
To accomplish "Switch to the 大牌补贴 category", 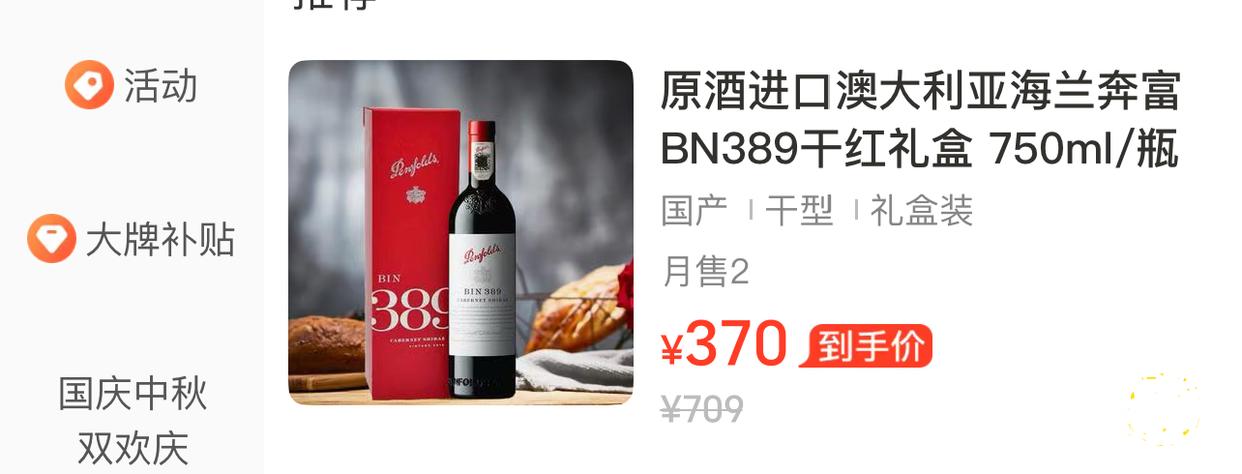I will pyautogui.click(x=132, y=240).
